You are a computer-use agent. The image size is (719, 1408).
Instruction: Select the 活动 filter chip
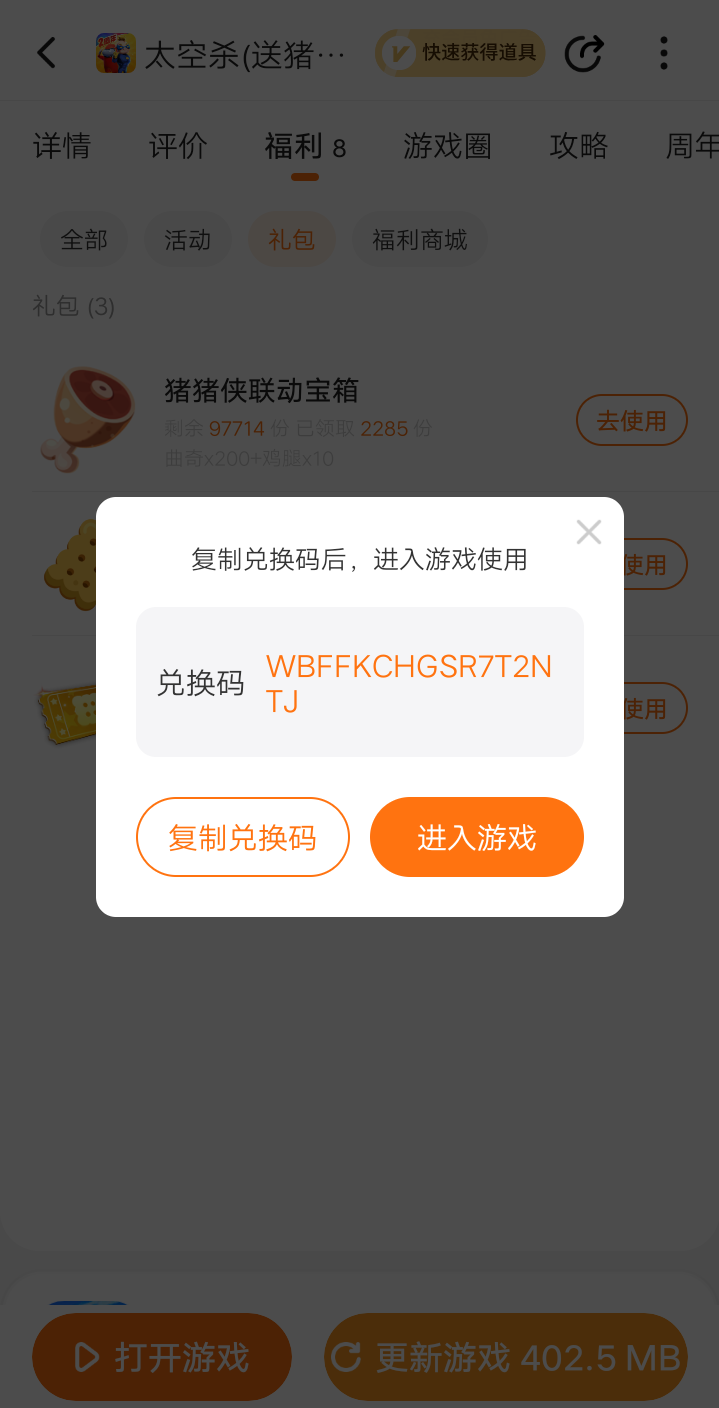[x=187, y=240]
